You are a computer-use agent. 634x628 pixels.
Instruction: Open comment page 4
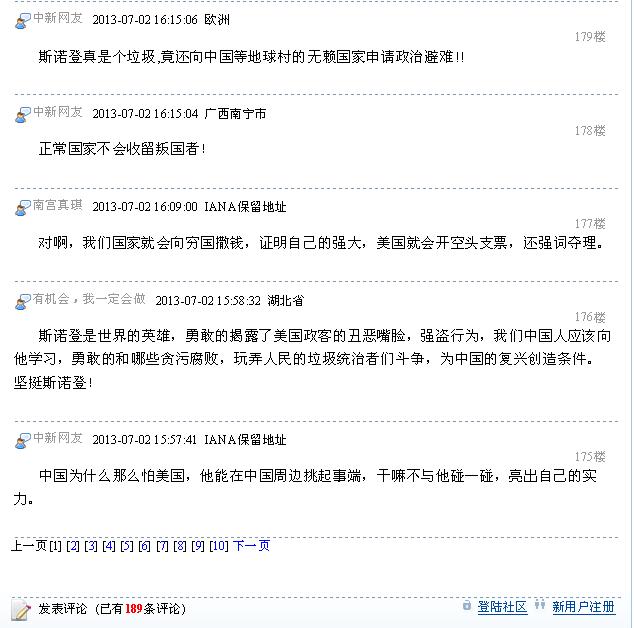click(x=109, y=546)
